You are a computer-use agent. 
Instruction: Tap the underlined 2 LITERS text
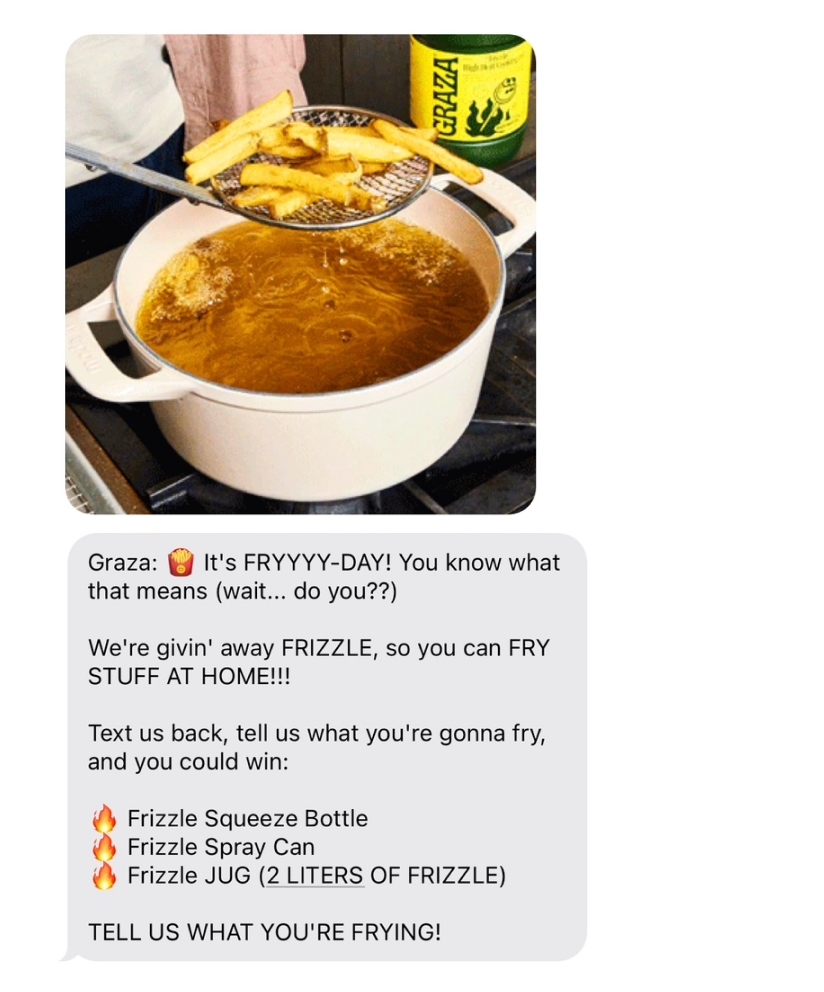314,877
